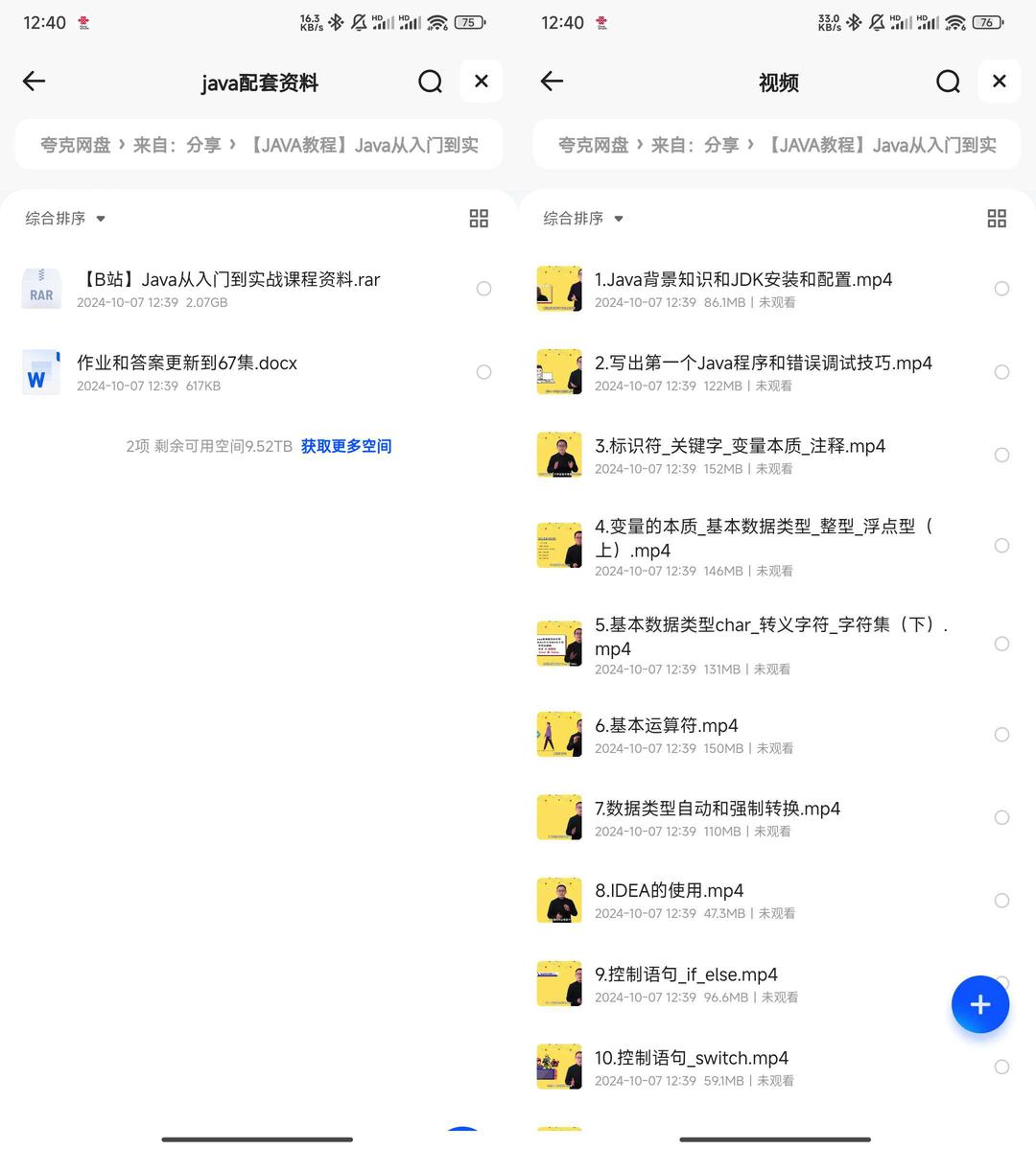Close the 视频 folder page
The width and height of the screenshot is (1036, 1151).
coord(999,82)
